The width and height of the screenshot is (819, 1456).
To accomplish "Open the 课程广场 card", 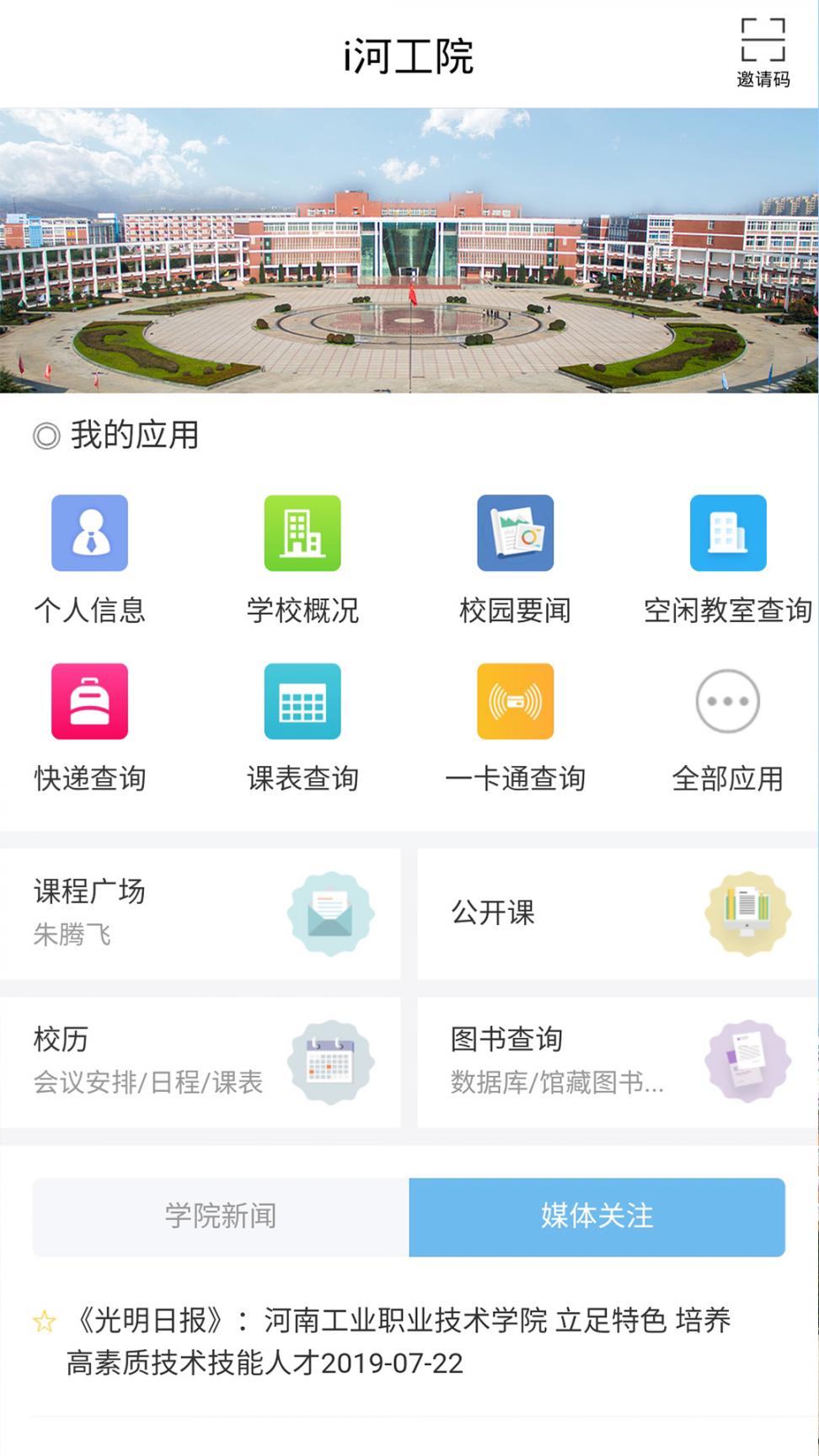I will tap(201, 913).
